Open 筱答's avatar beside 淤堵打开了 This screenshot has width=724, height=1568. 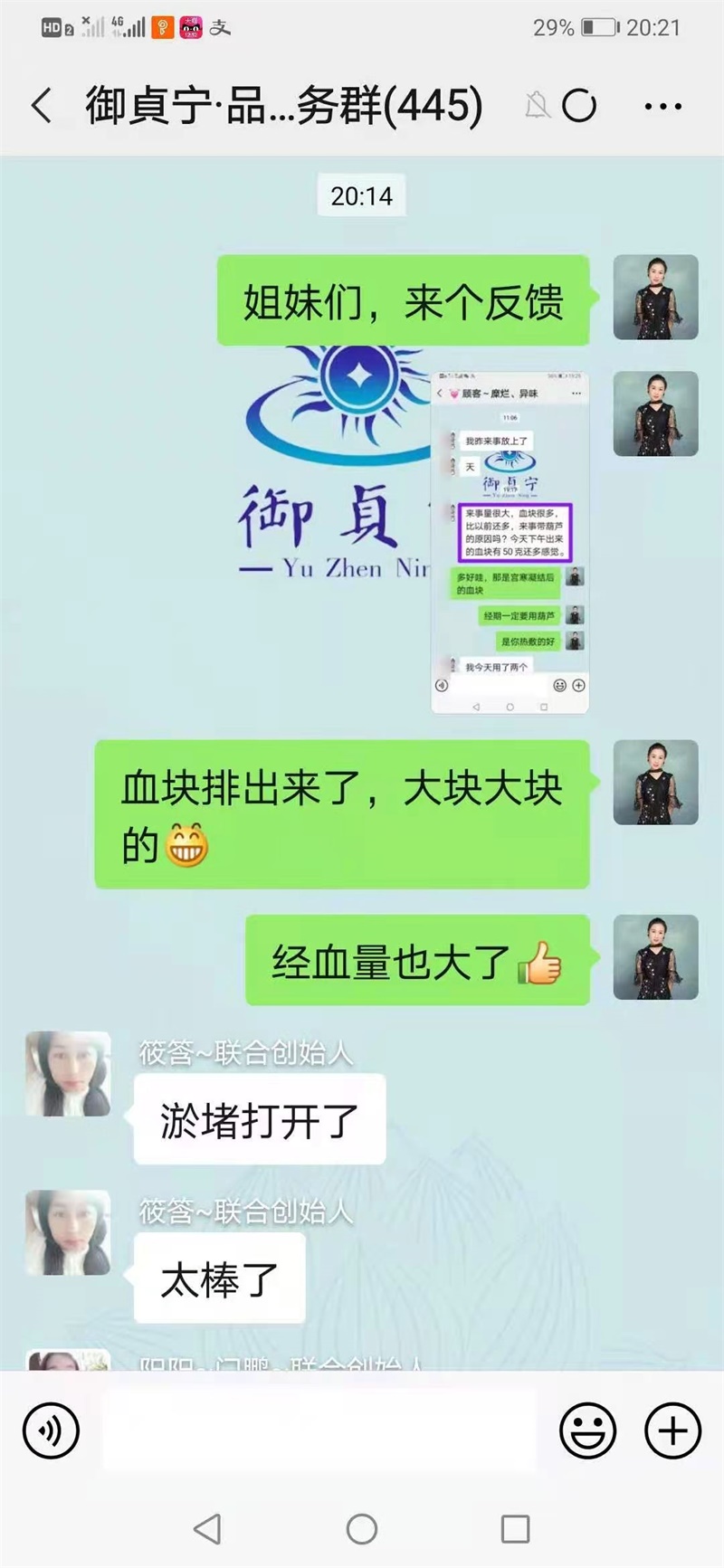(x=68, y=1074)
